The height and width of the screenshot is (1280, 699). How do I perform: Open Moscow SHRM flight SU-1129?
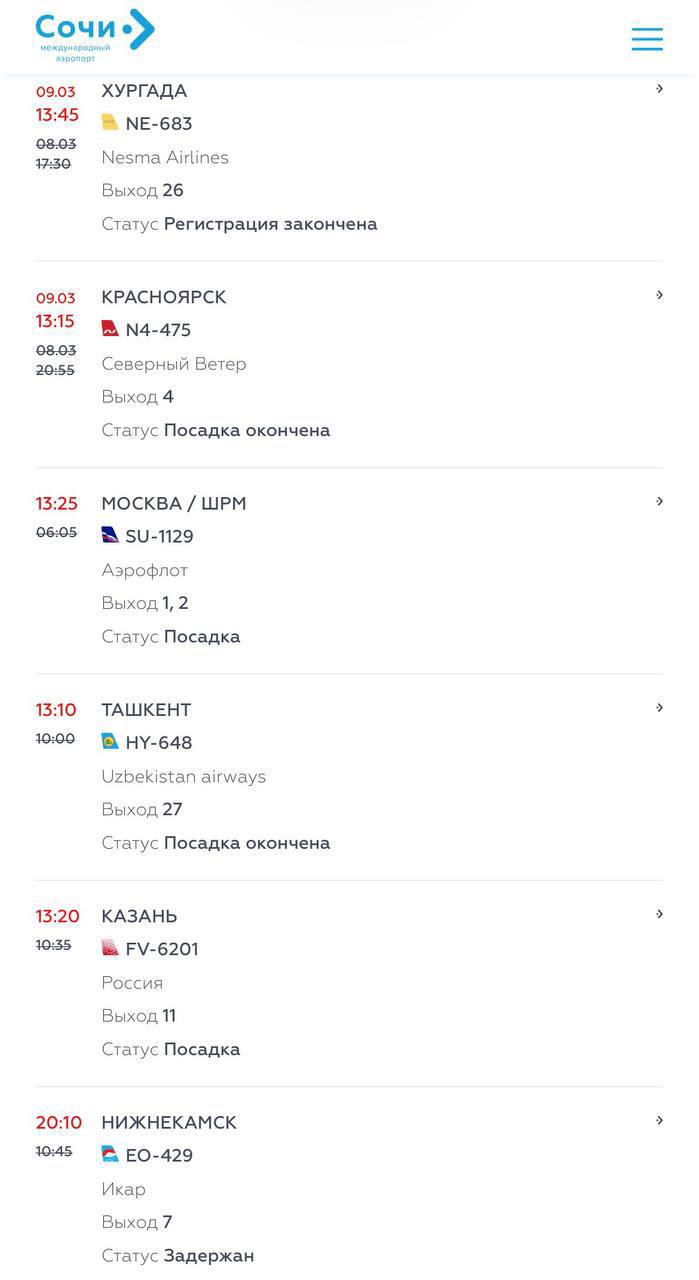[659, 501]
